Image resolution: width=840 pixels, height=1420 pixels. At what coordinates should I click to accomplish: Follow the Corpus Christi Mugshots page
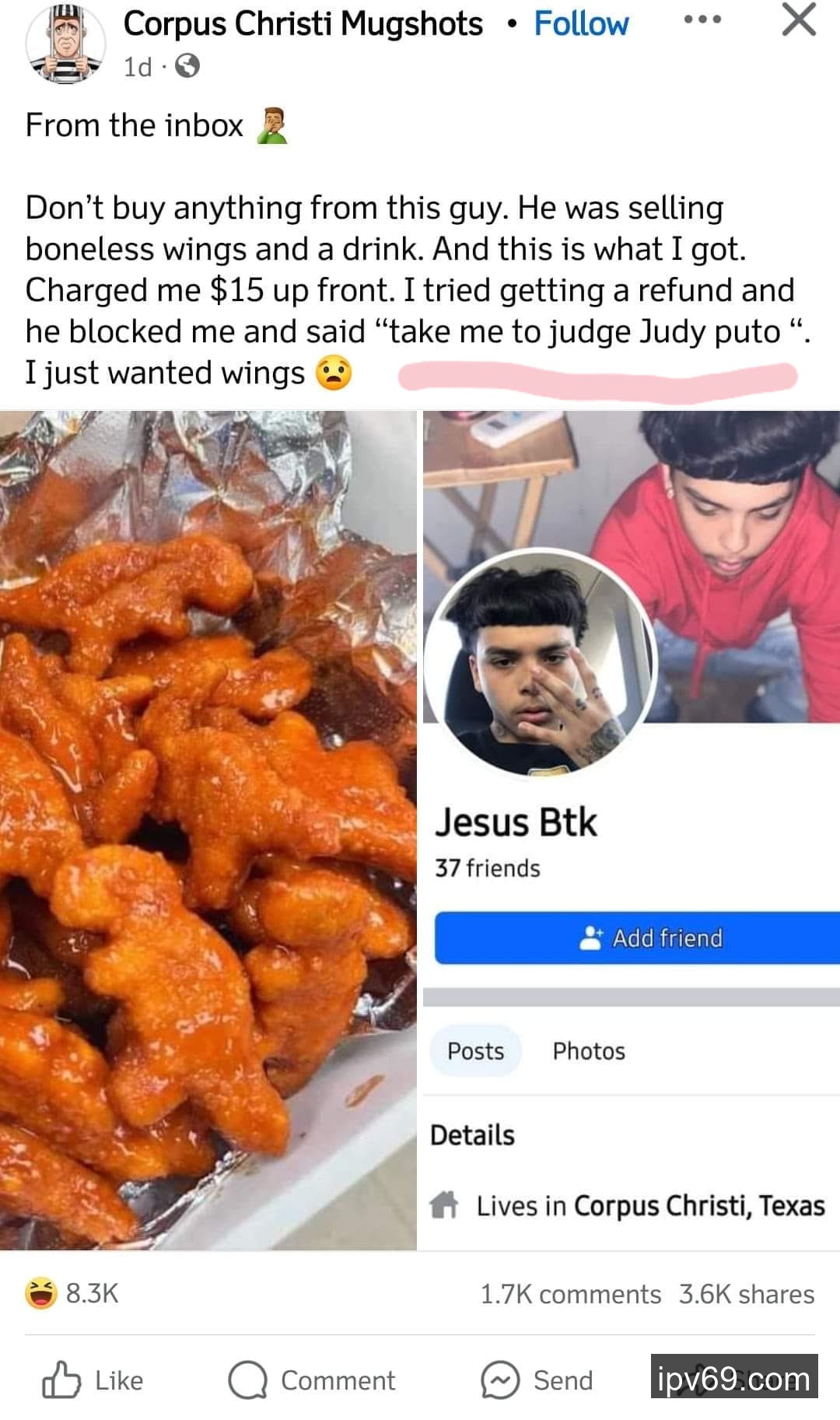click(x=581, y=24)
